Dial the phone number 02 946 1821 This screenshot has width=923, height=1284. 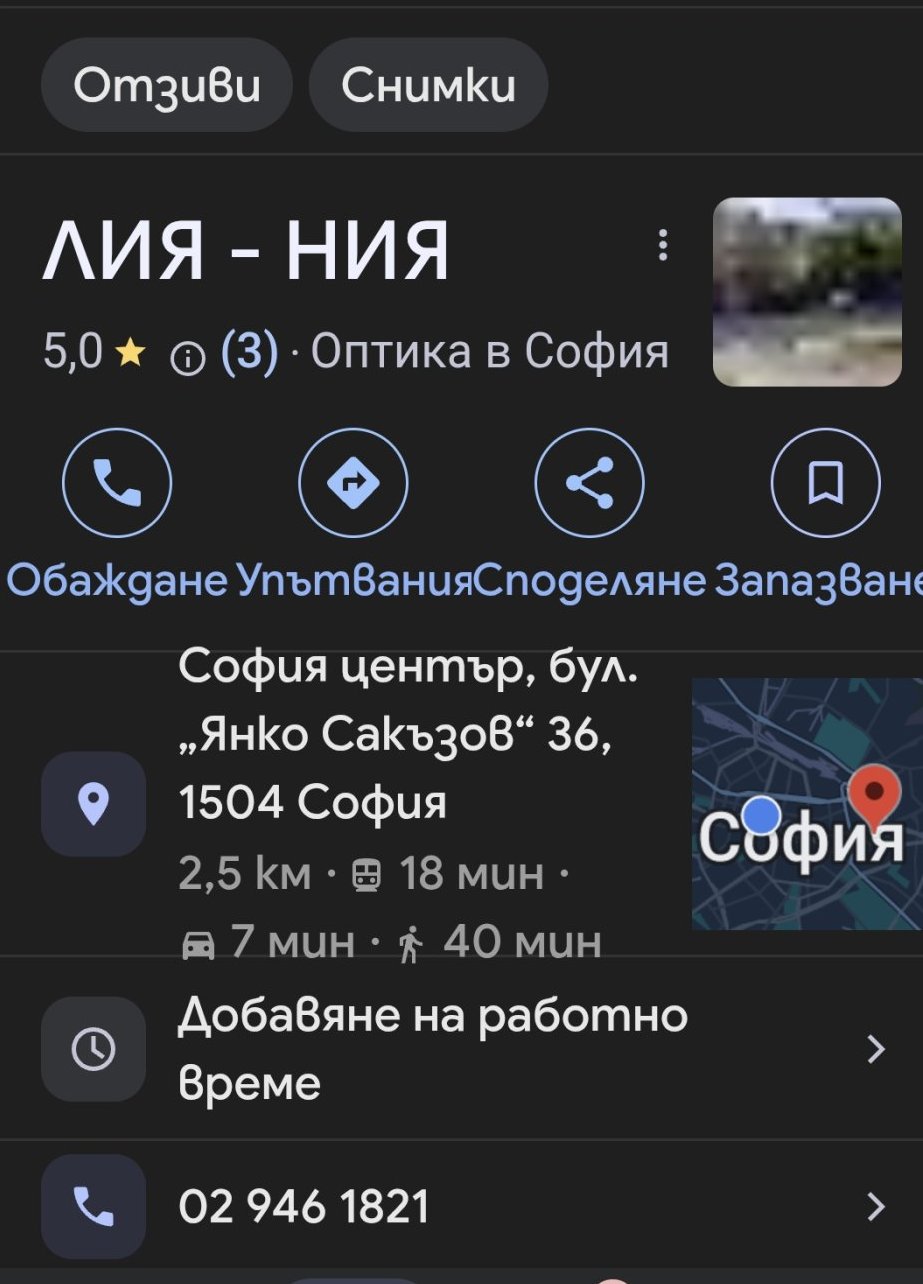tap(460, 1206)
